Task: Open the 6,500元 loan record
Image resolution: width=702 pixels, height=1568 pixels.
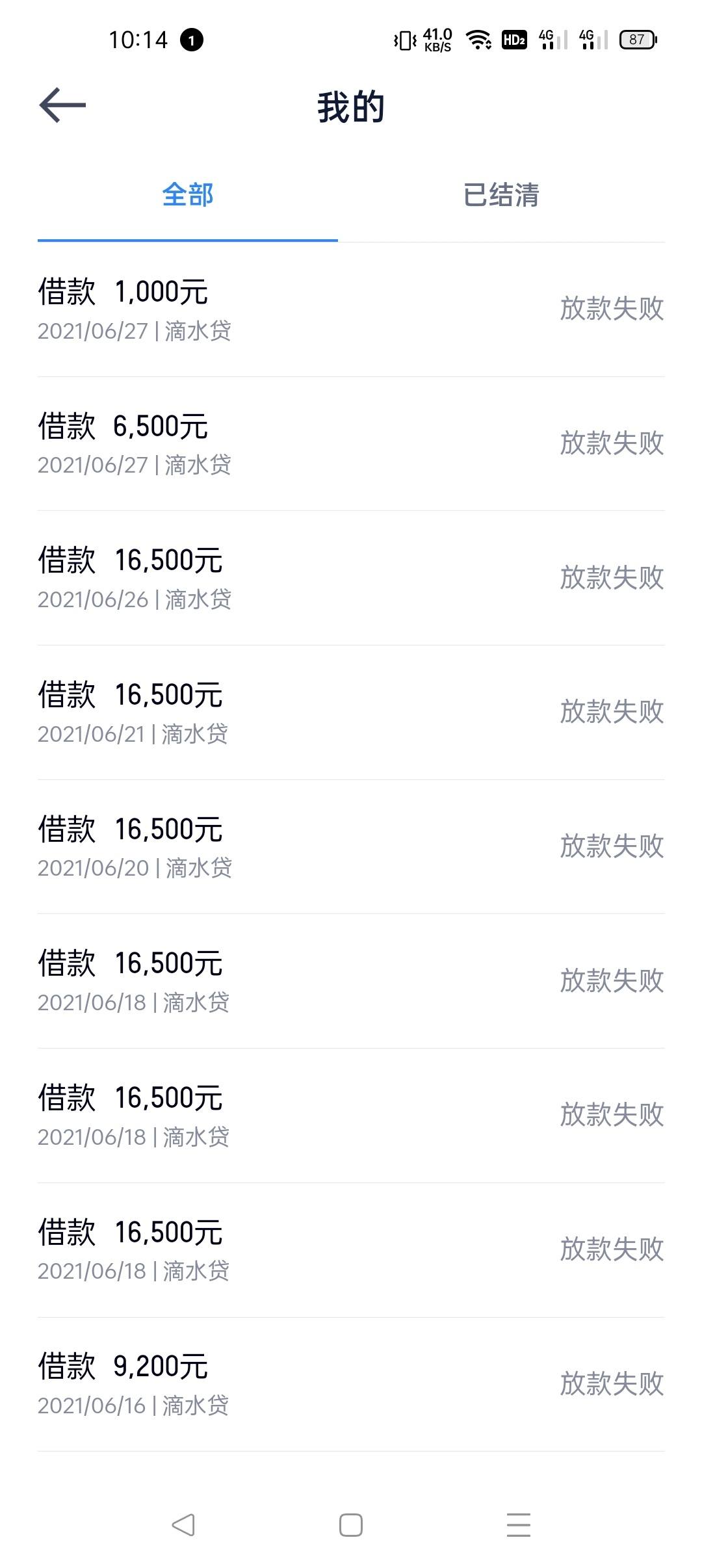Action: click(x=351, y=444)
